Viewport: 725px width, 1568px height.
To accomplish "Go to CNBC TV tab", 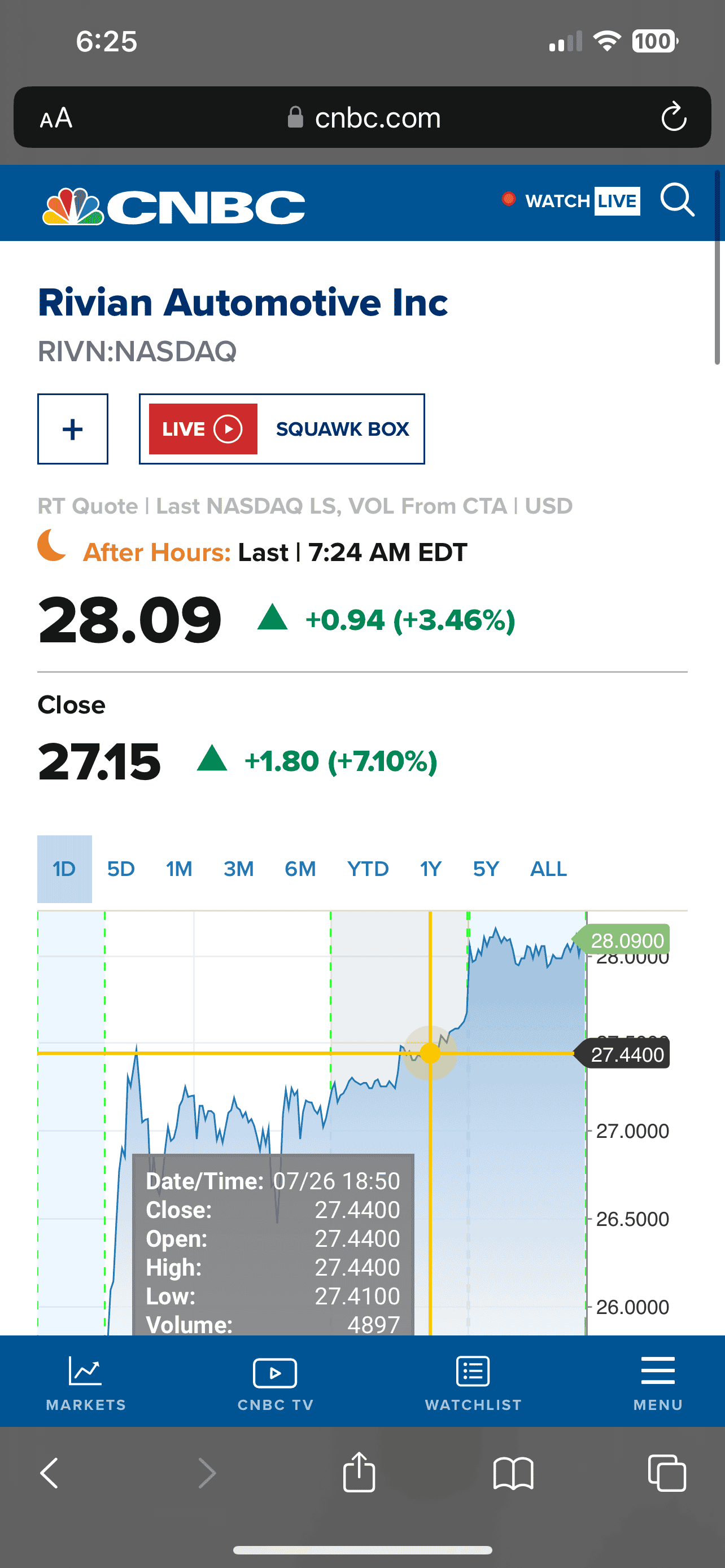I will point(275,1382).
